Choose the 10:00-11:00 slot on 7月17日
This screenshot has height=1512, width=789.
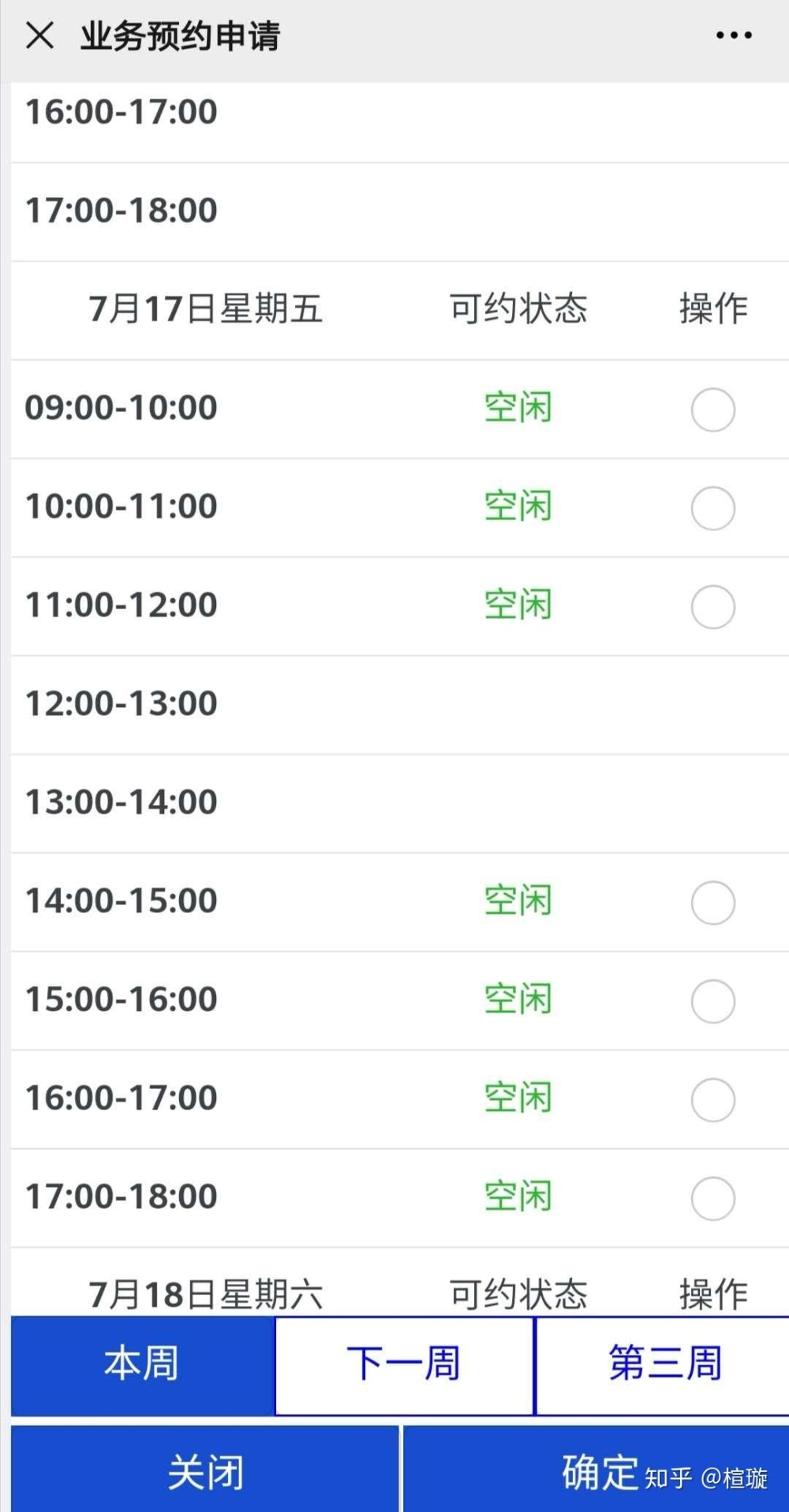713,508
